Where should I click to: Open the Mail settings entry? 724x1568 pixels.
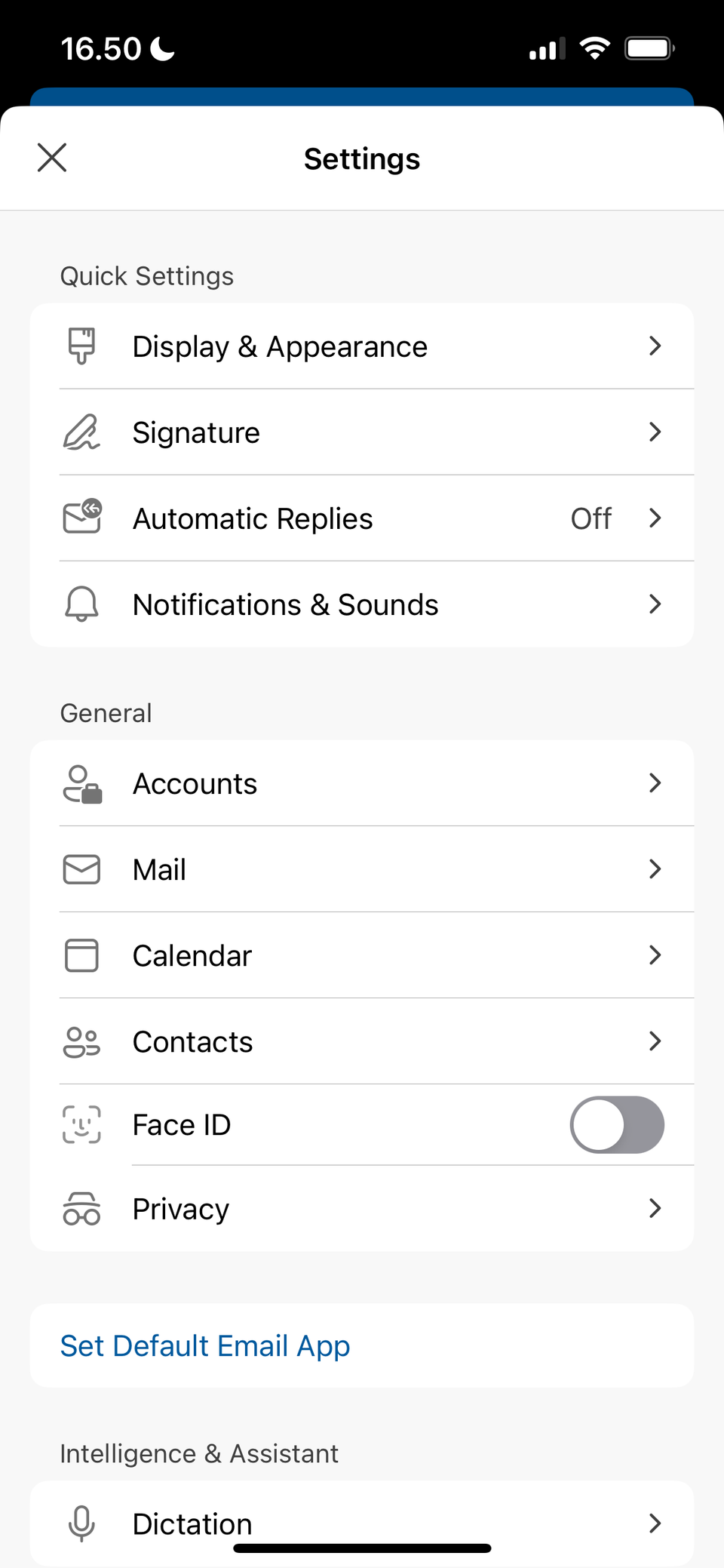(x=362, y=869)
